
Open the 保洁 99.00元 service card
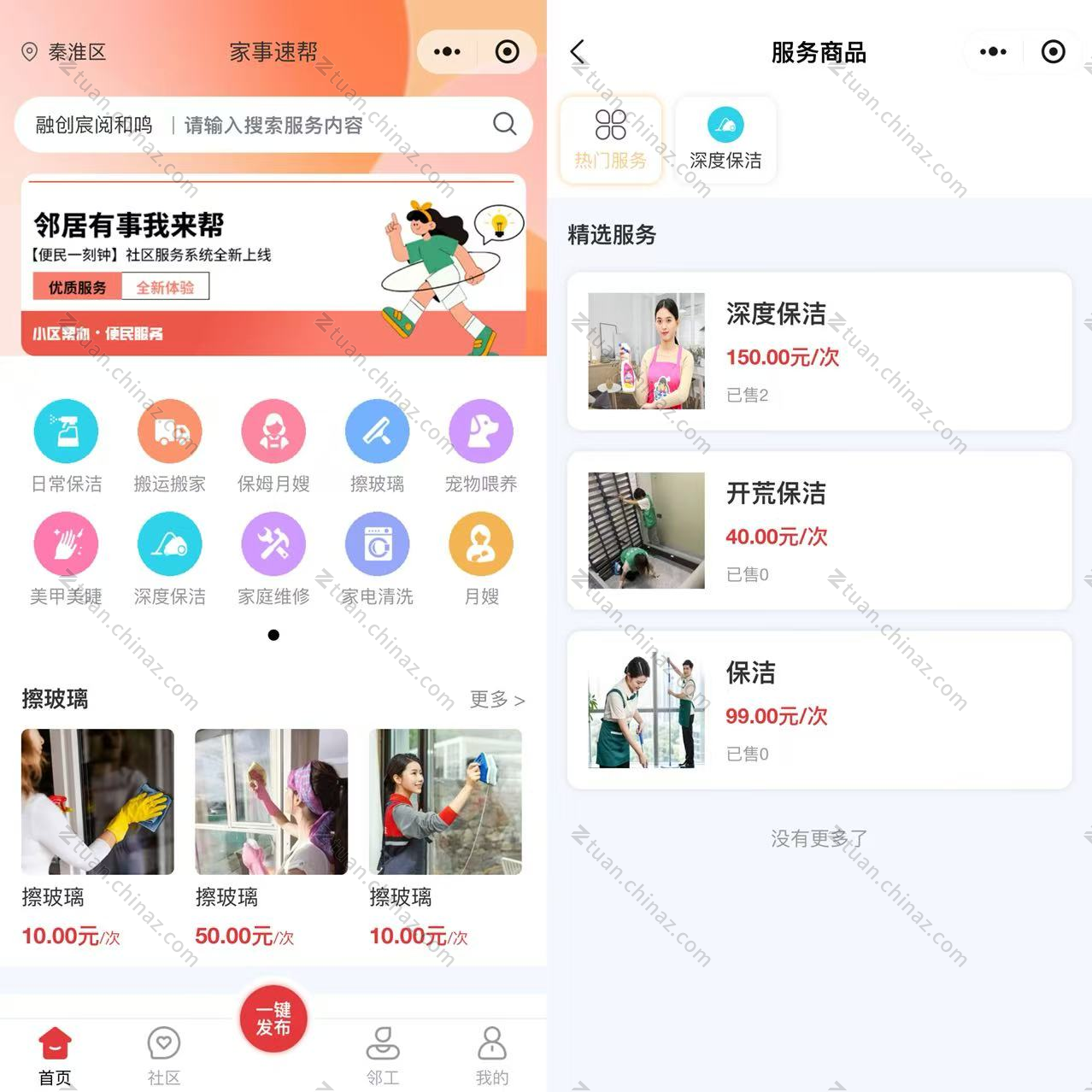point(819,710)
